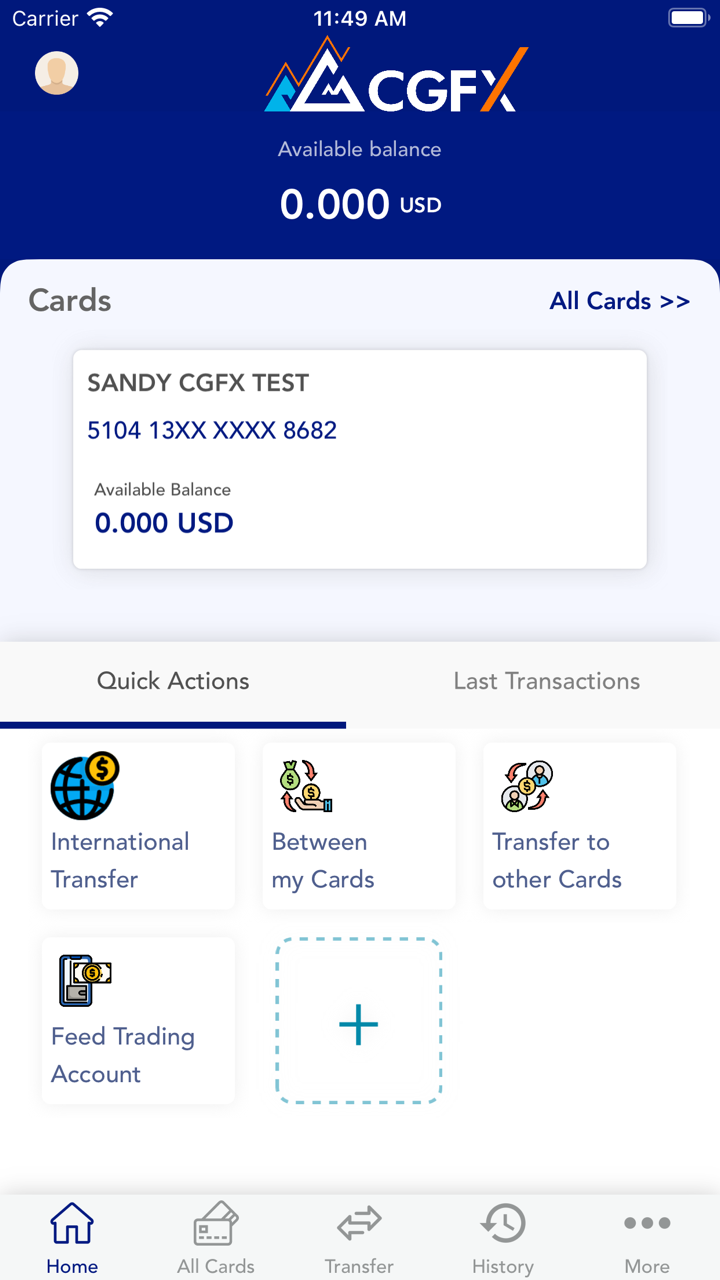Open the profile avatar
The image size is (720, 1280).
pos(57,74)
